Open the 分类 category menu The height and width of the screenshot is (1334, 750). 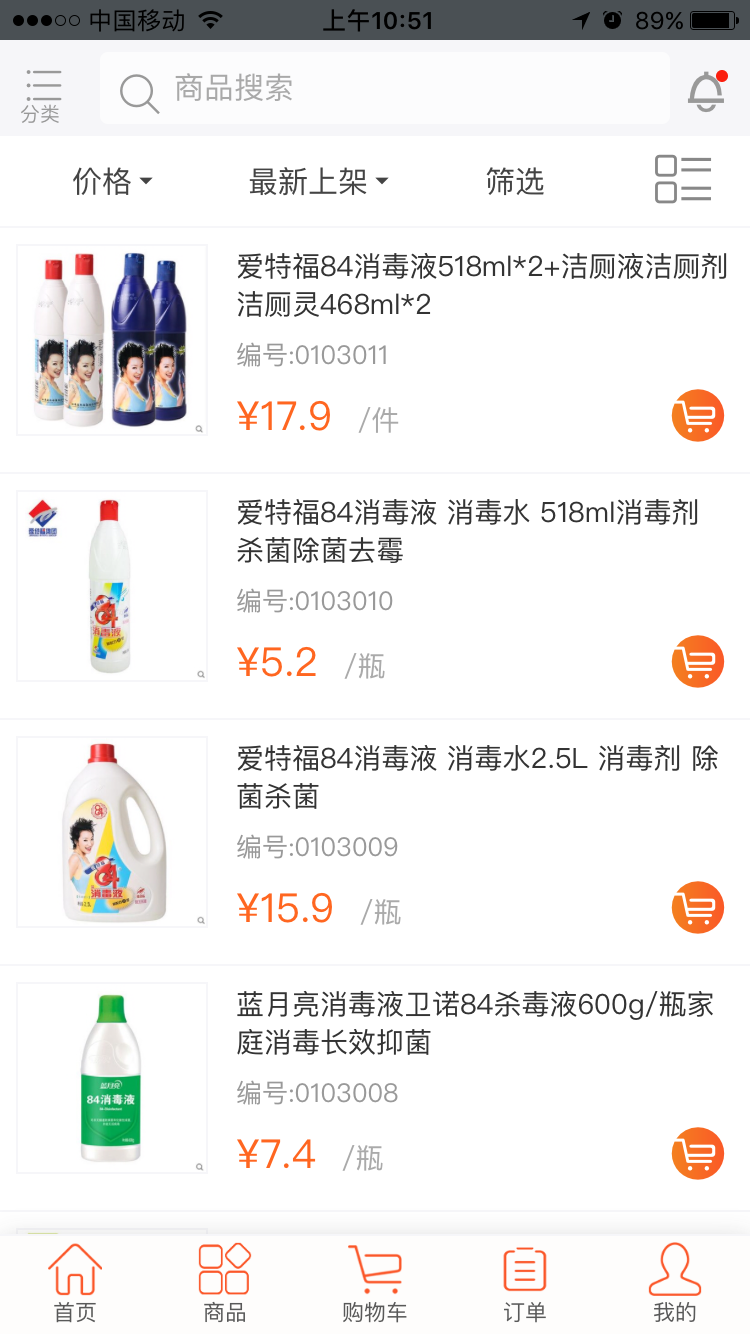[42, 96]
